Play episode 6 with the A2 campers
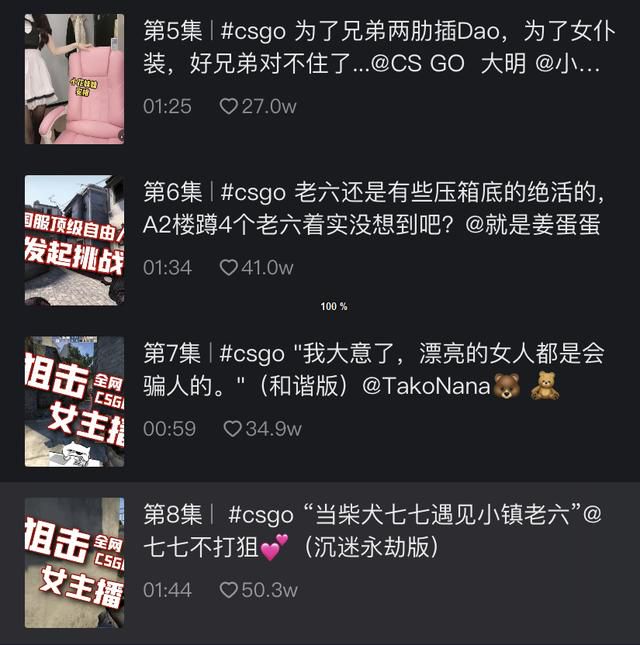The image size is (640, 645). pos(372,208)
